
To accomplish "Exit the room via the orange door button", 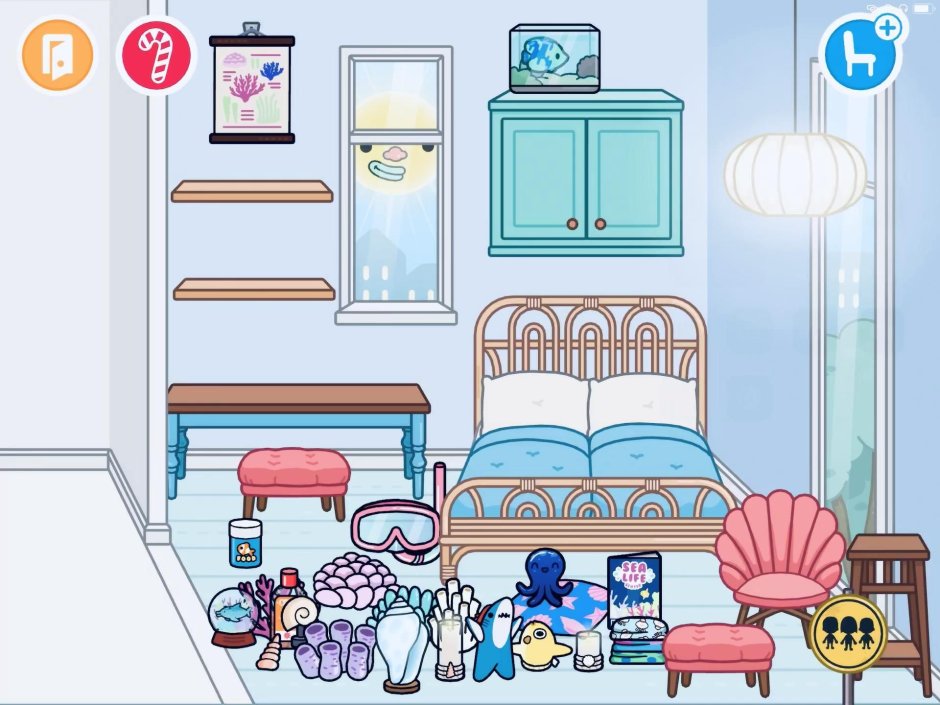I will [57, 56].
